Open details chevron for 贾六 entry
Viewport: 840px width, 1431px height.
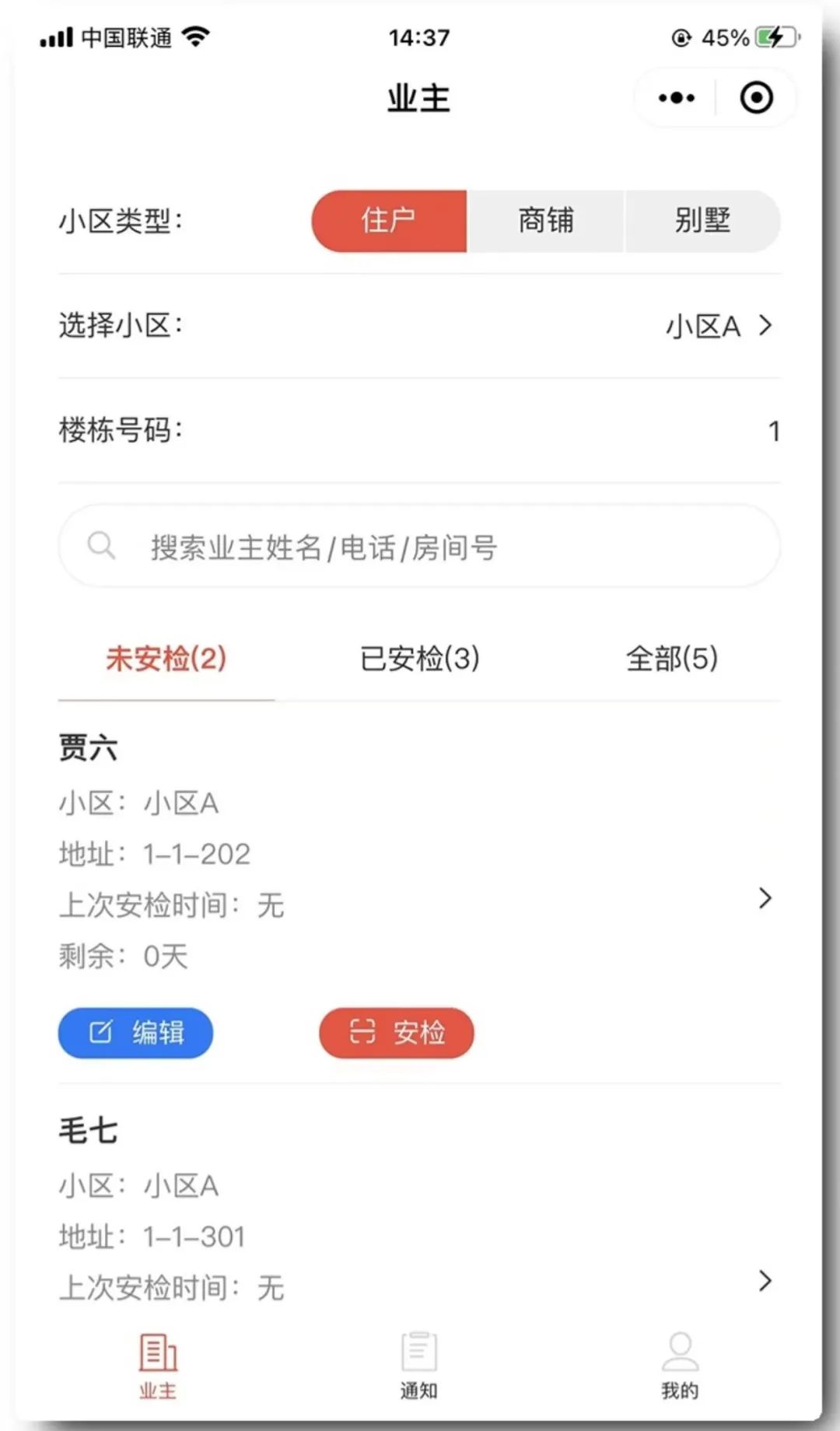pyautogui.click(x=765, y=899)
